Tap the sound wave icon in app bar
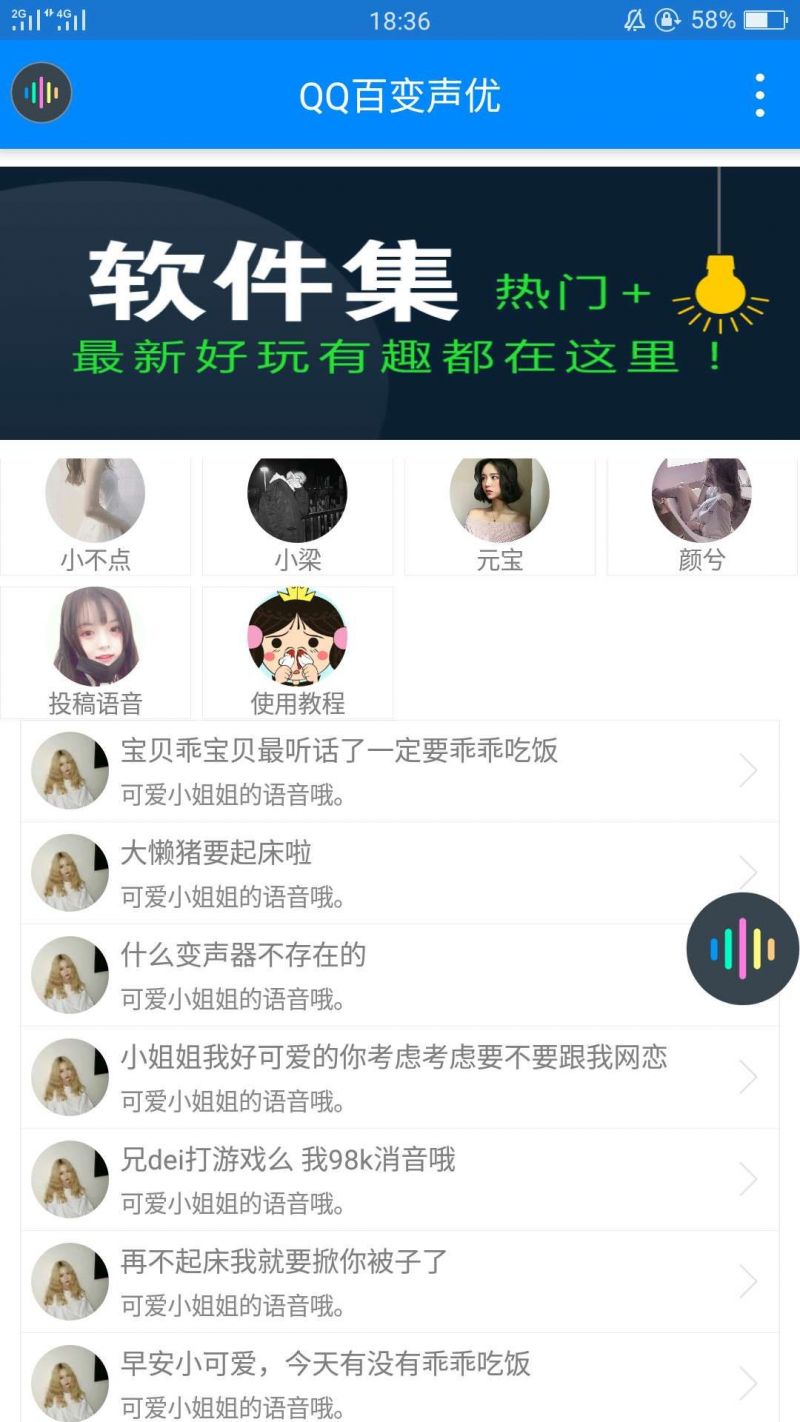800x1422 pixels. pos(41,93)
